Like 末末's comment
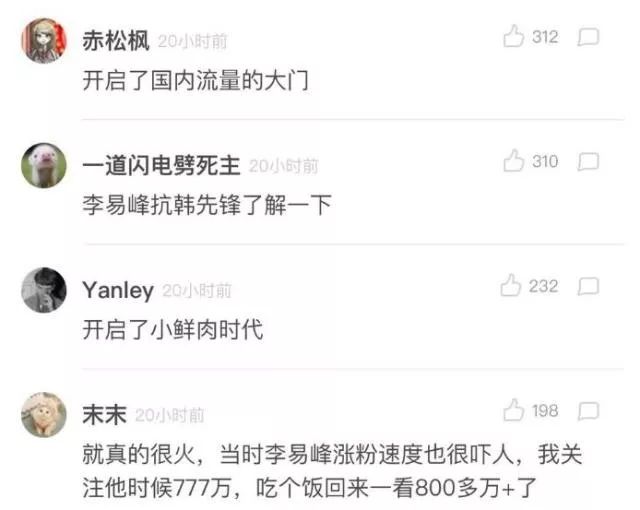Viewport: 640px width, 510px height. pos(514,410)
